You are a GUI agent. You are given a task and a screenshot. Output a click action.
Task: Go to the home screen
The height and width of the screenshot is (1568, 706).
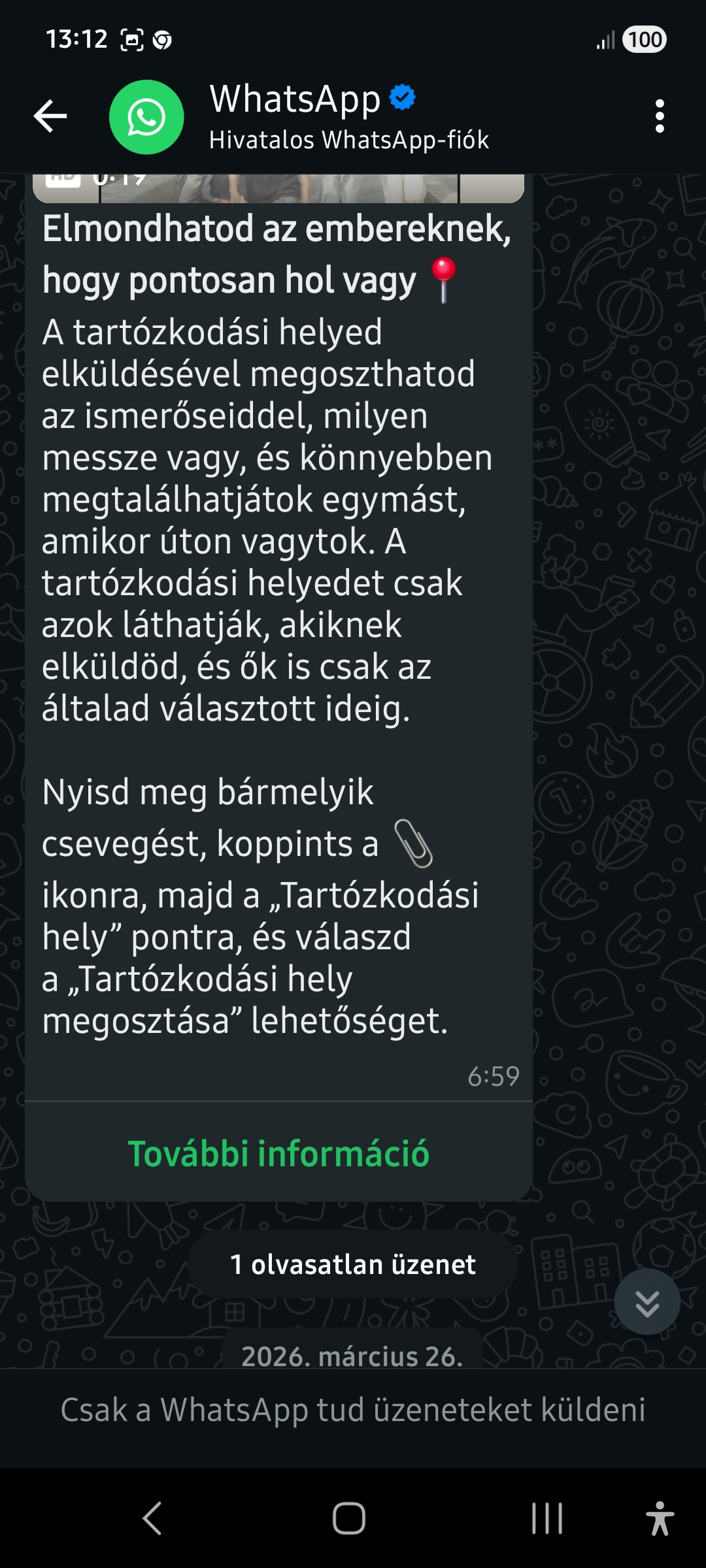349,1518
